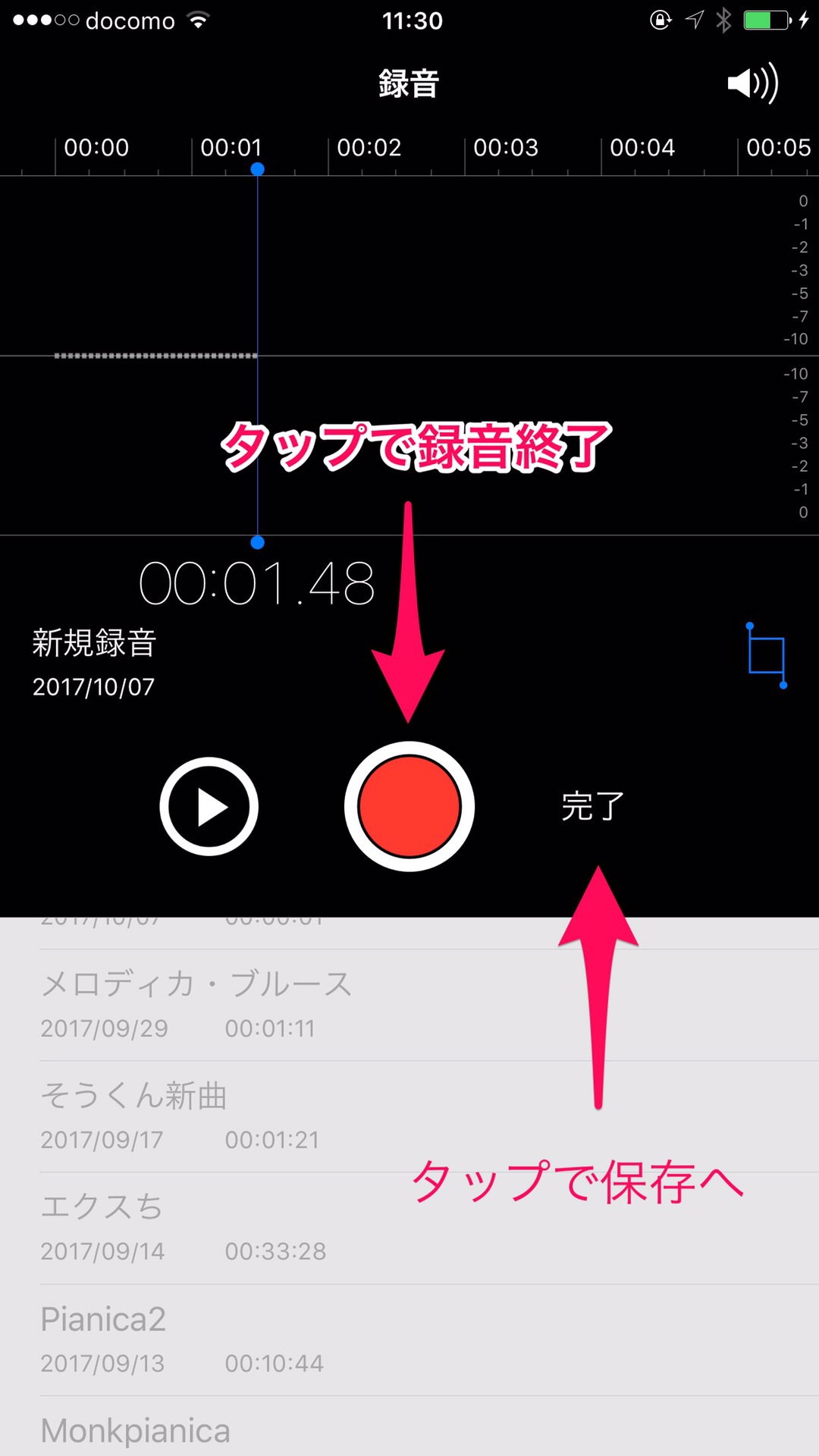Open the そうくん新曲 recording
Screen dimensions: 819x1456
303,1116
